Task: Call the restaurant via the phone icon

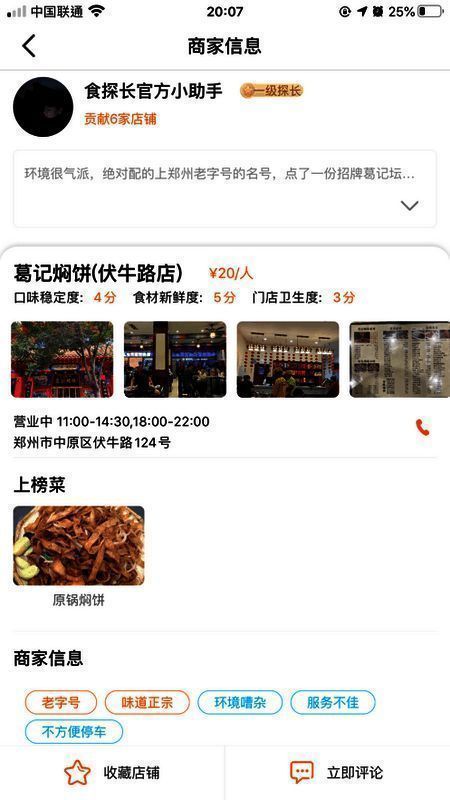Action: 422,427
